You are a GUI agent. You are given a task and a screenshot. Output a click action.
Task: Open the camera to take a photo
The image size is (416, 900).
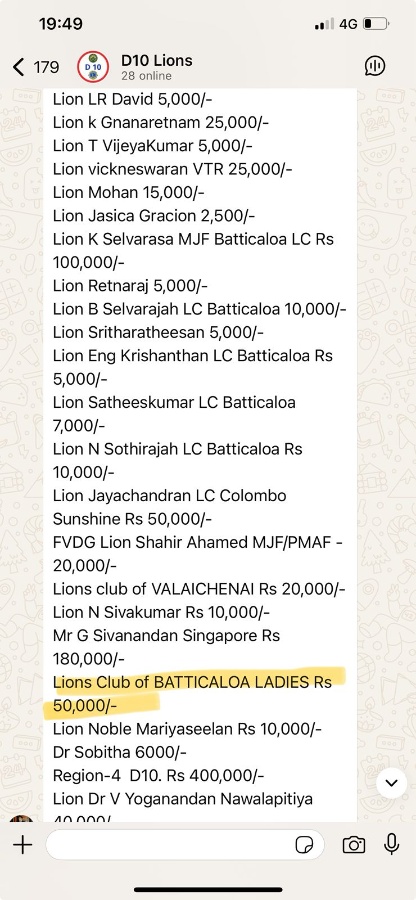tap(354, 845)
